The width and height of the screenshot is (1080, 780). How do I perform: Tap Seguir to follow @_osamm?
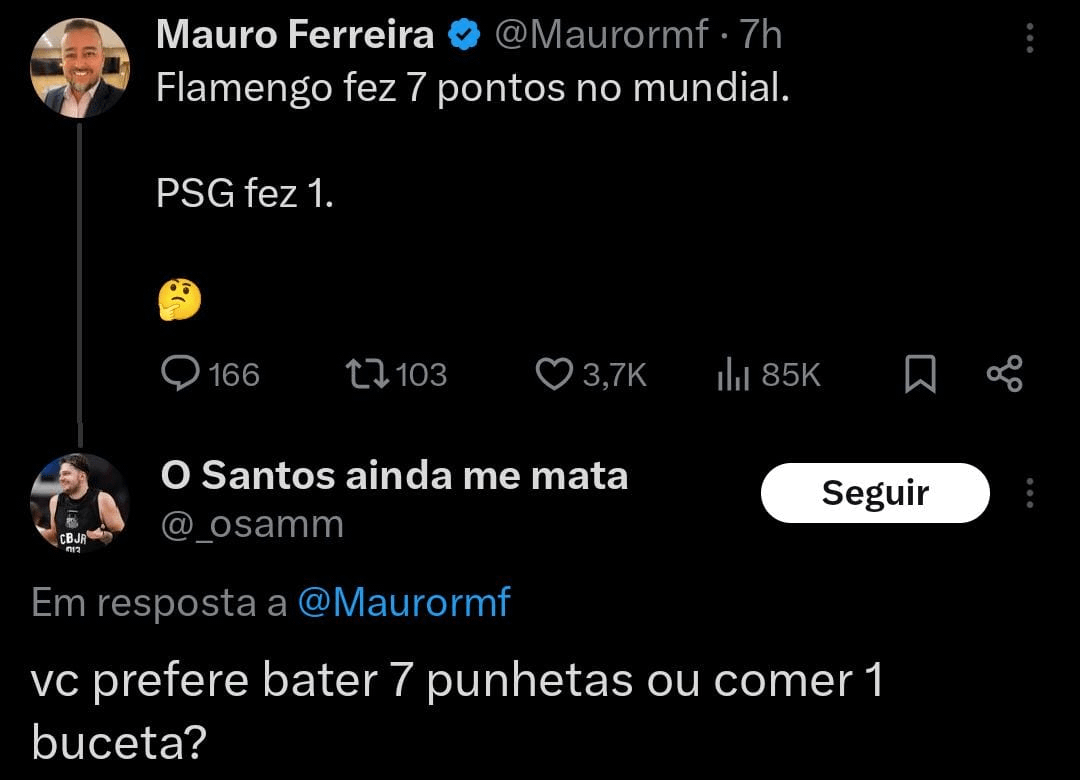point(875,493)
